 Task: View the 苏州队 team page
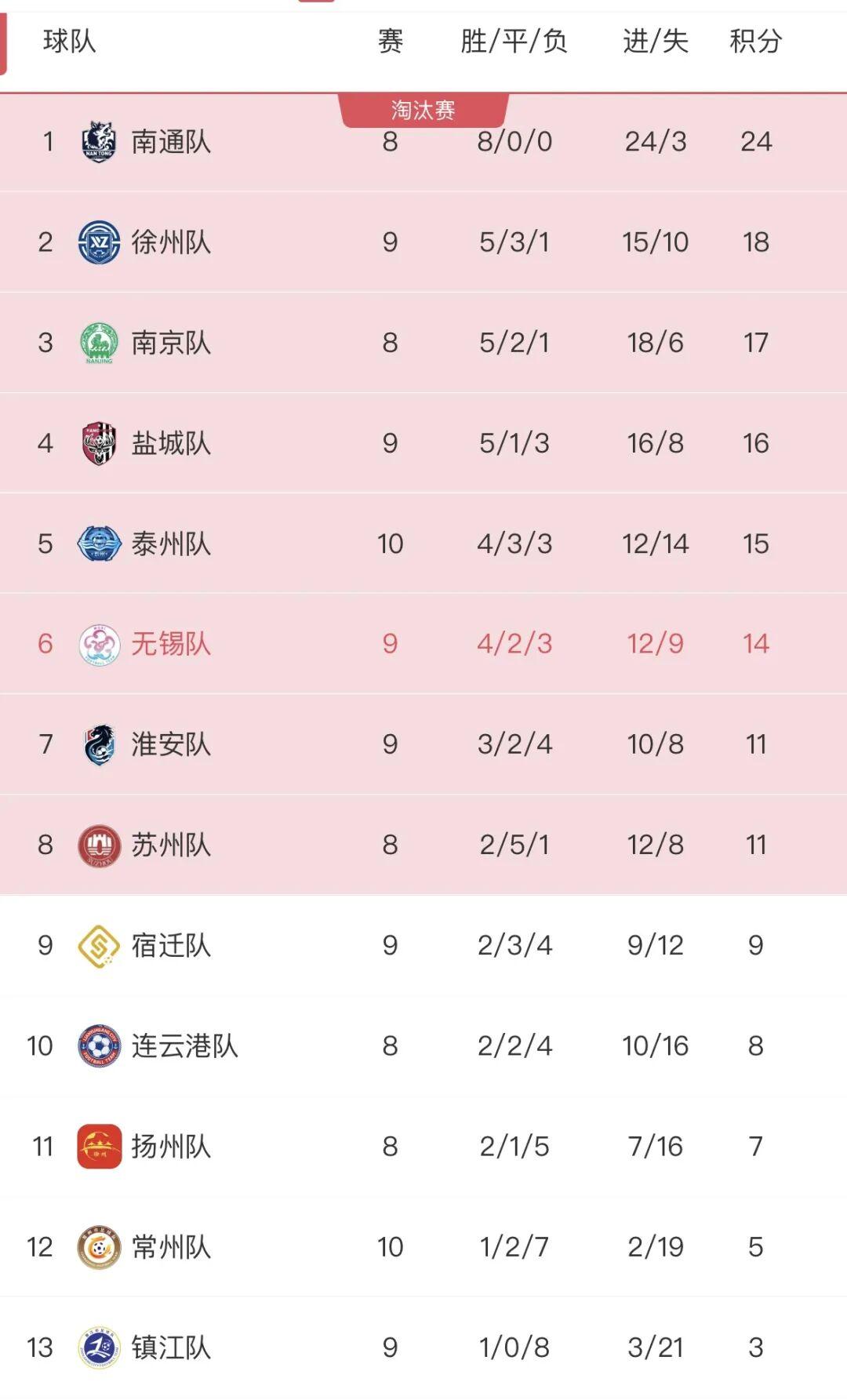click(x=170, y=845)
